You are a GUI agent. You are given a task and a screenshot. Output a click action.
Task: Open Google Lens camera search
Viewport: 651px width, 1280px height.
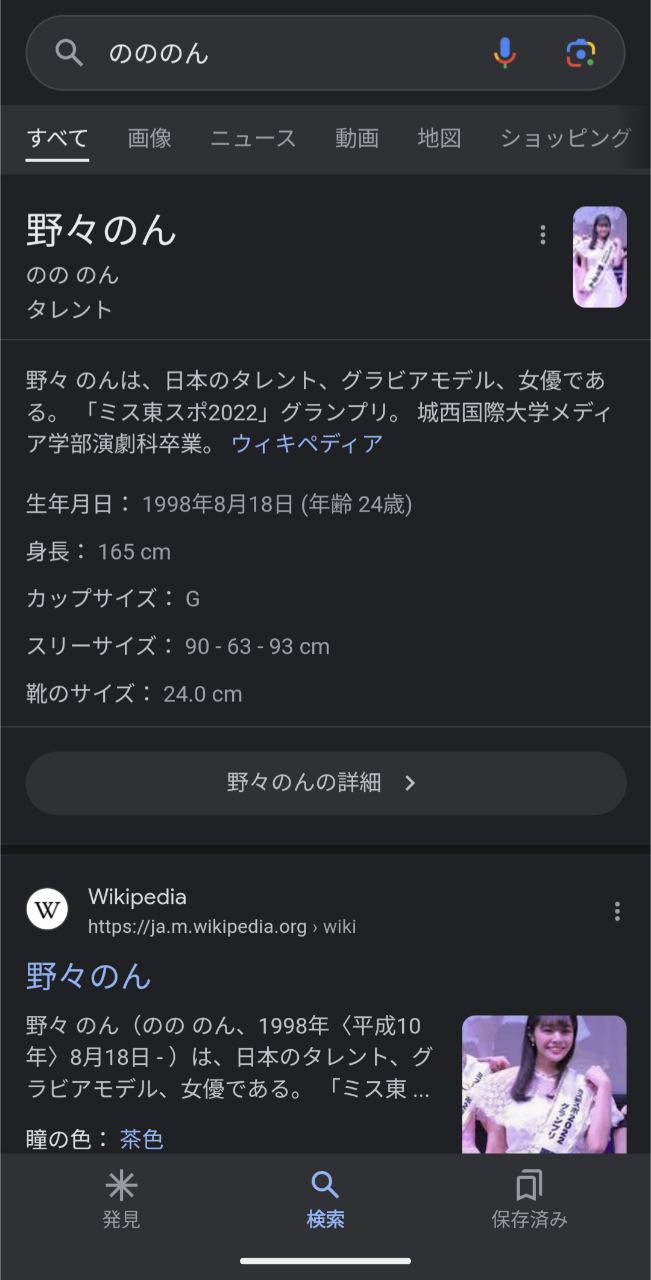[x=581, y=53]
